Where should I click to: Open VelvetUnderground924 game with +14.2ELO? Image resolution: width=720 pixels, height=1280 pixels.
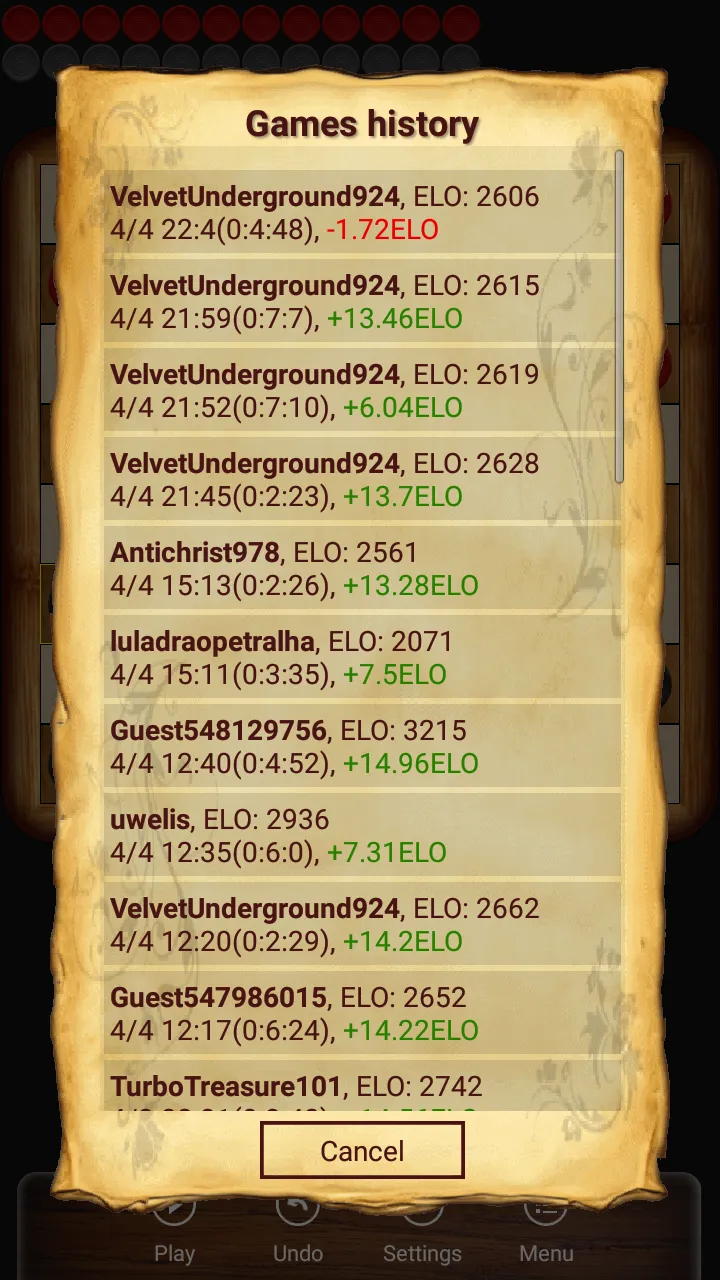(x=360, y=925)
